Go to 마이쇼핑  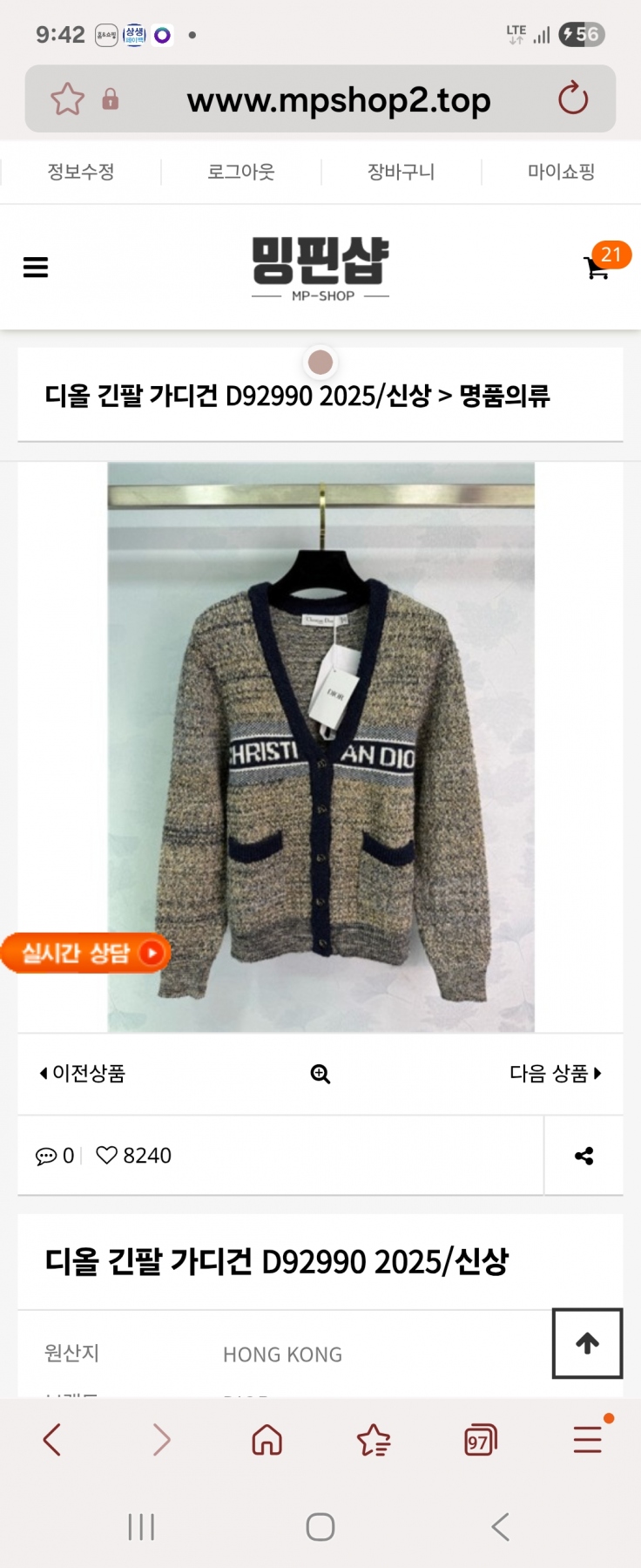click(x=561, y=172)
